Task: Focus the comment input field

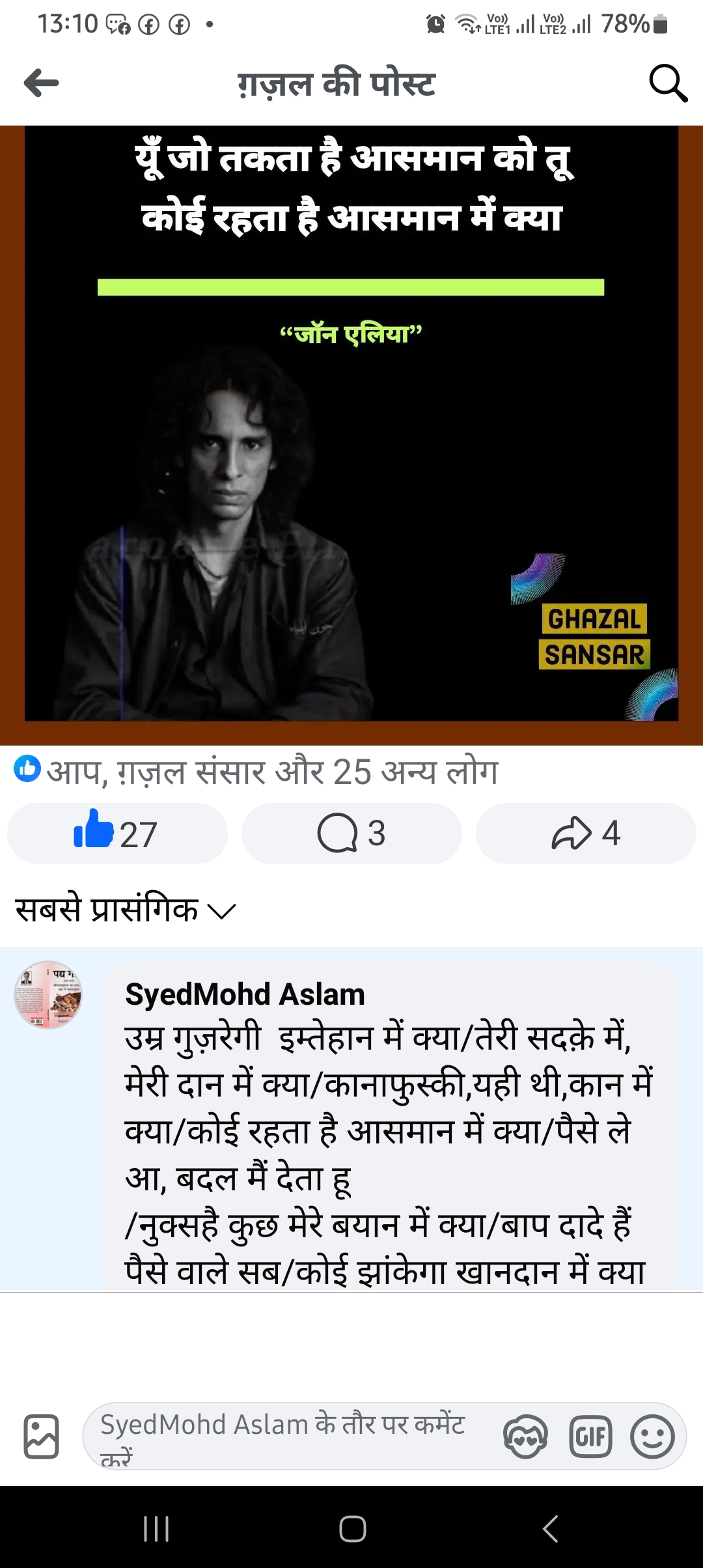Action: coord(286,1436)
